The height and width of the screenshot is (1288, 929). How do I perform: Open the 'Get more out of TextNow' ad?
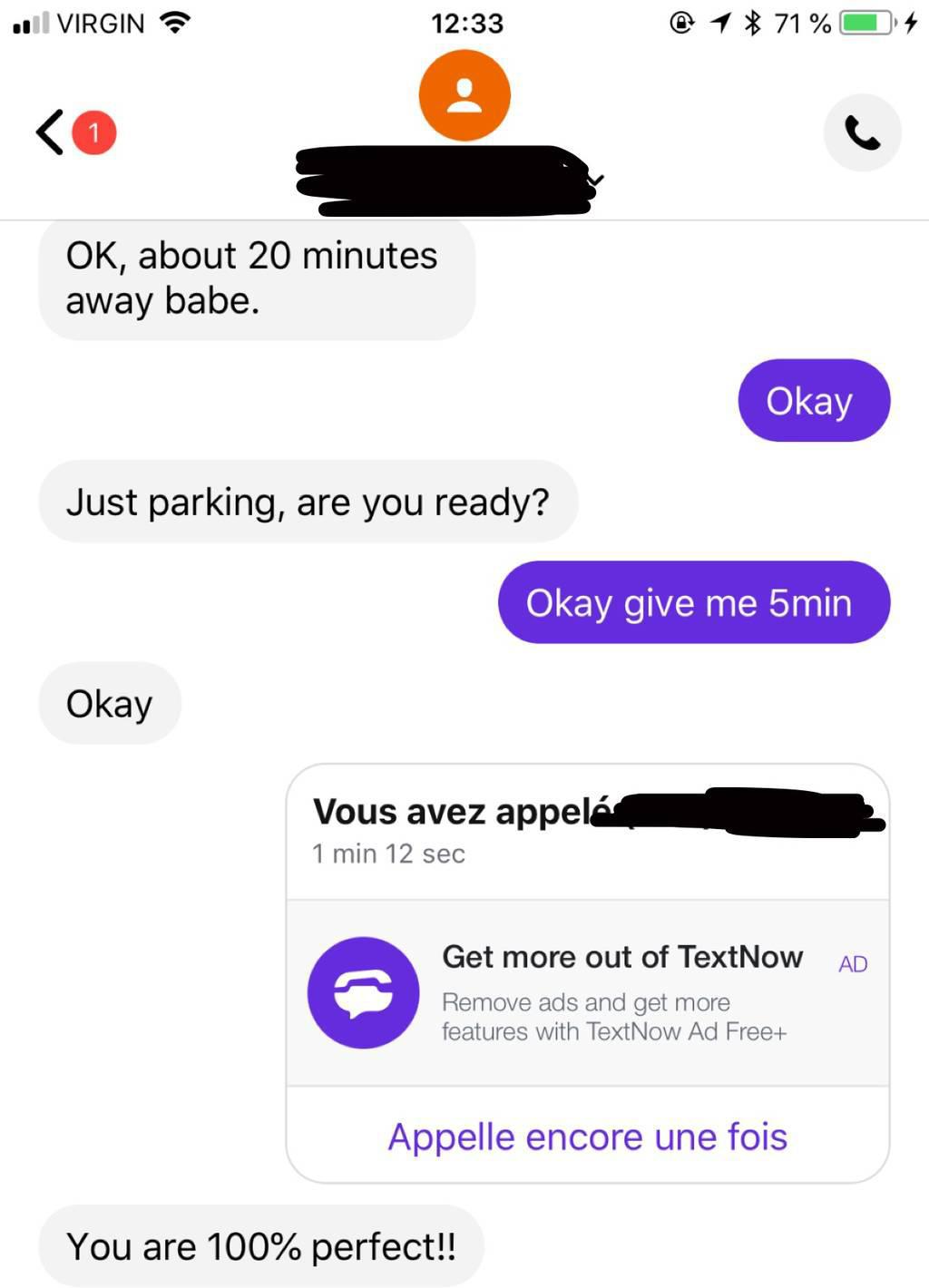point(587,993)
